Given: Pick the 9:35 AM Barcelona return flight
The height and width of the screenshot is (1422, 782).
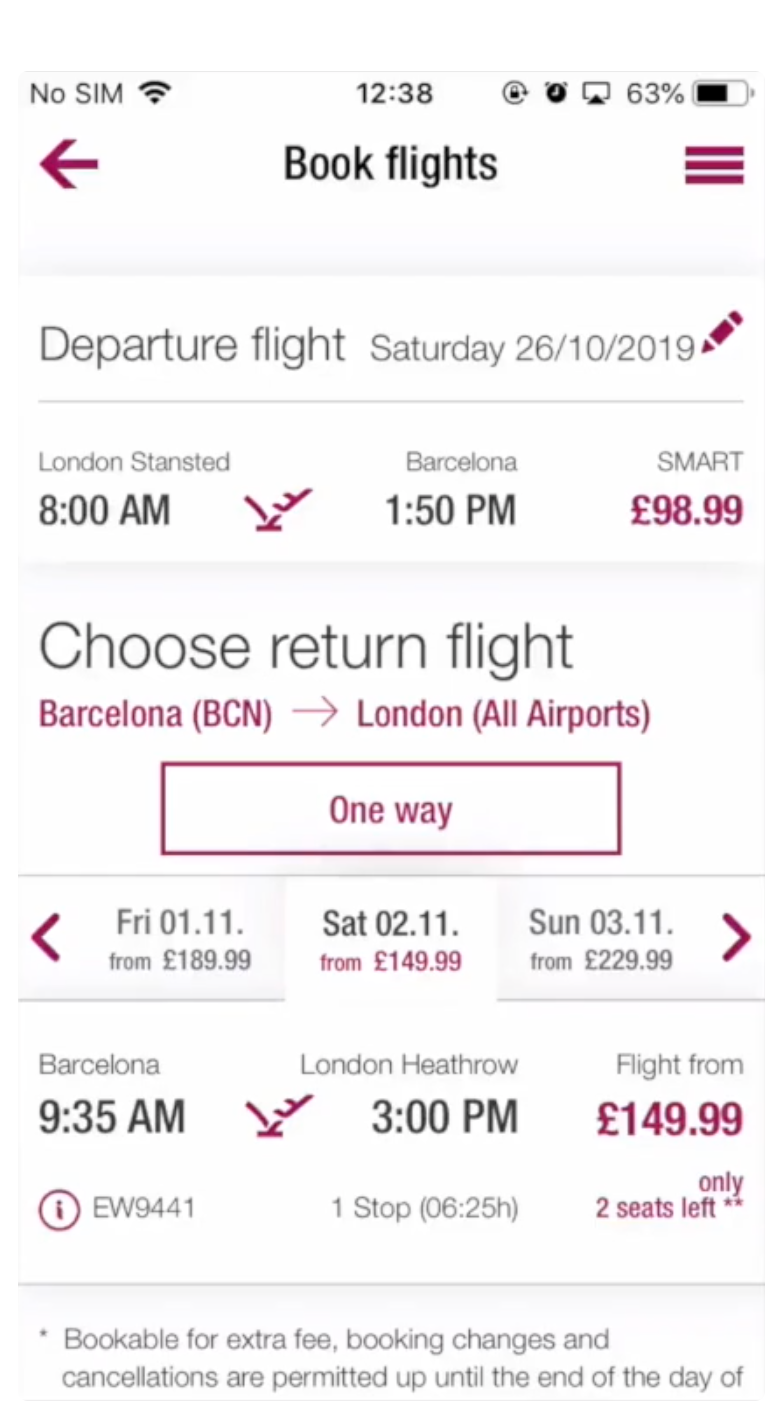Looking at the screenshot, I should (391, 1117).
